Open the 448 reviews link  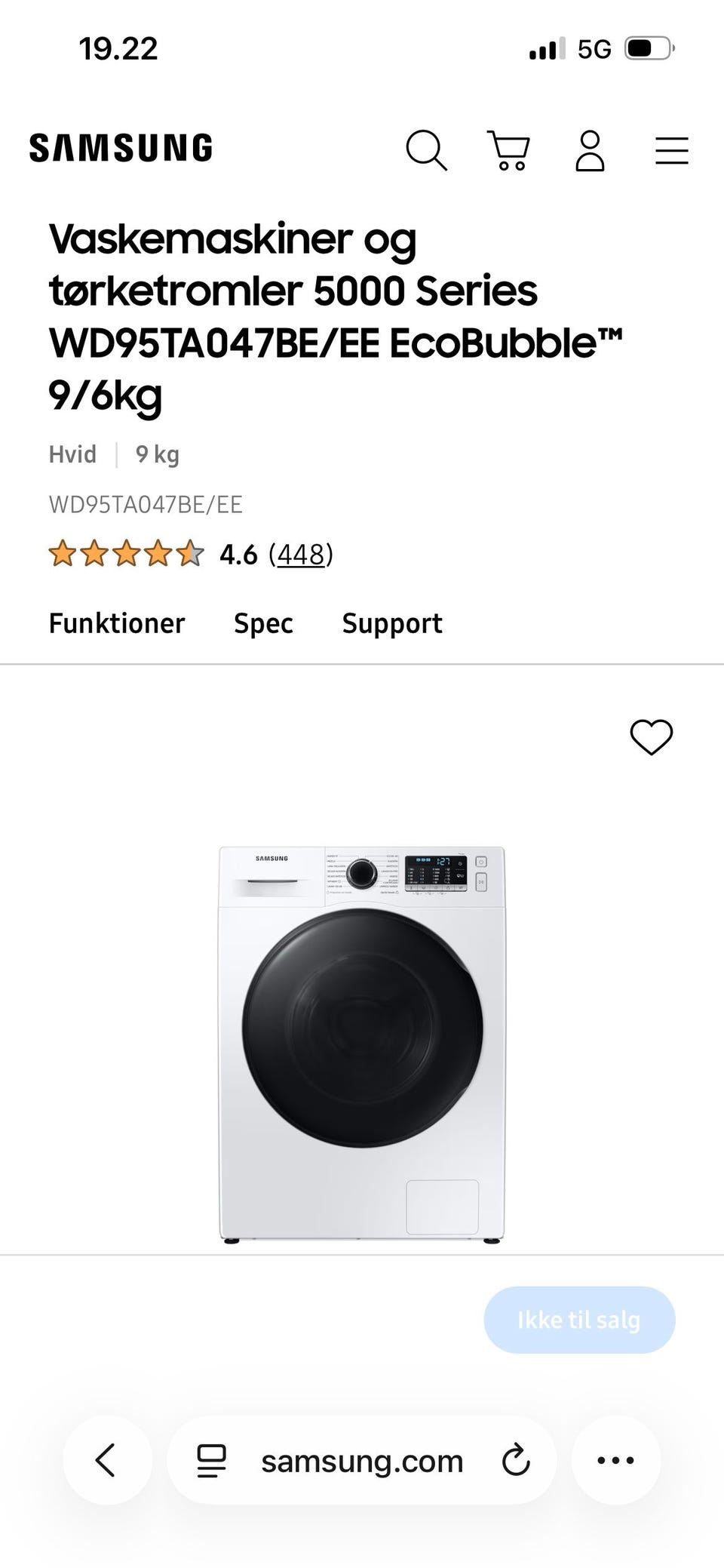click(301, 555)
